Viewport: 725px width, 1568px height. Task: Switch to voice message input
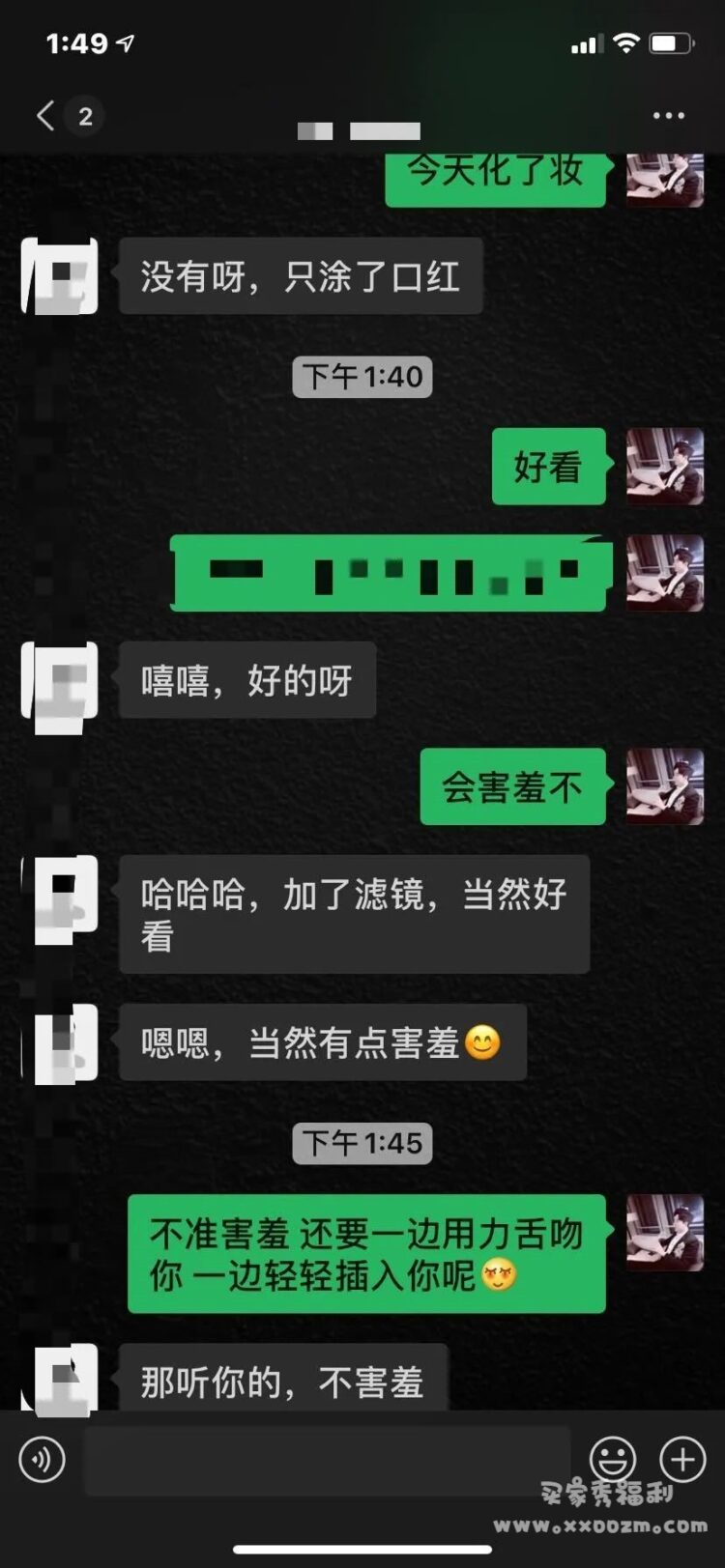click(x=42, y=1459)
